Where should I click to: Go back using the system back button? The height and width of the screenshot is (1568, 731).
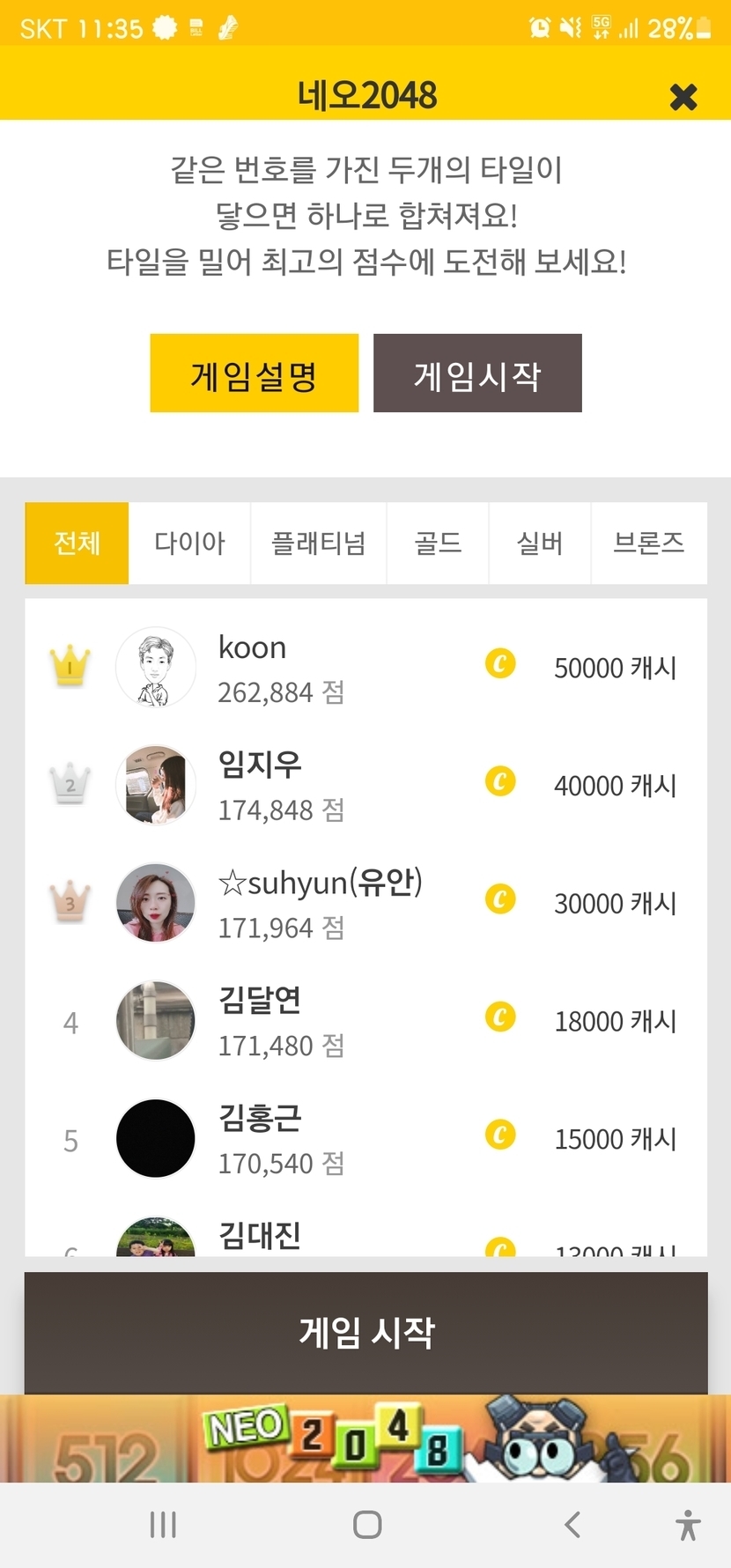(x=572, y=1525)
